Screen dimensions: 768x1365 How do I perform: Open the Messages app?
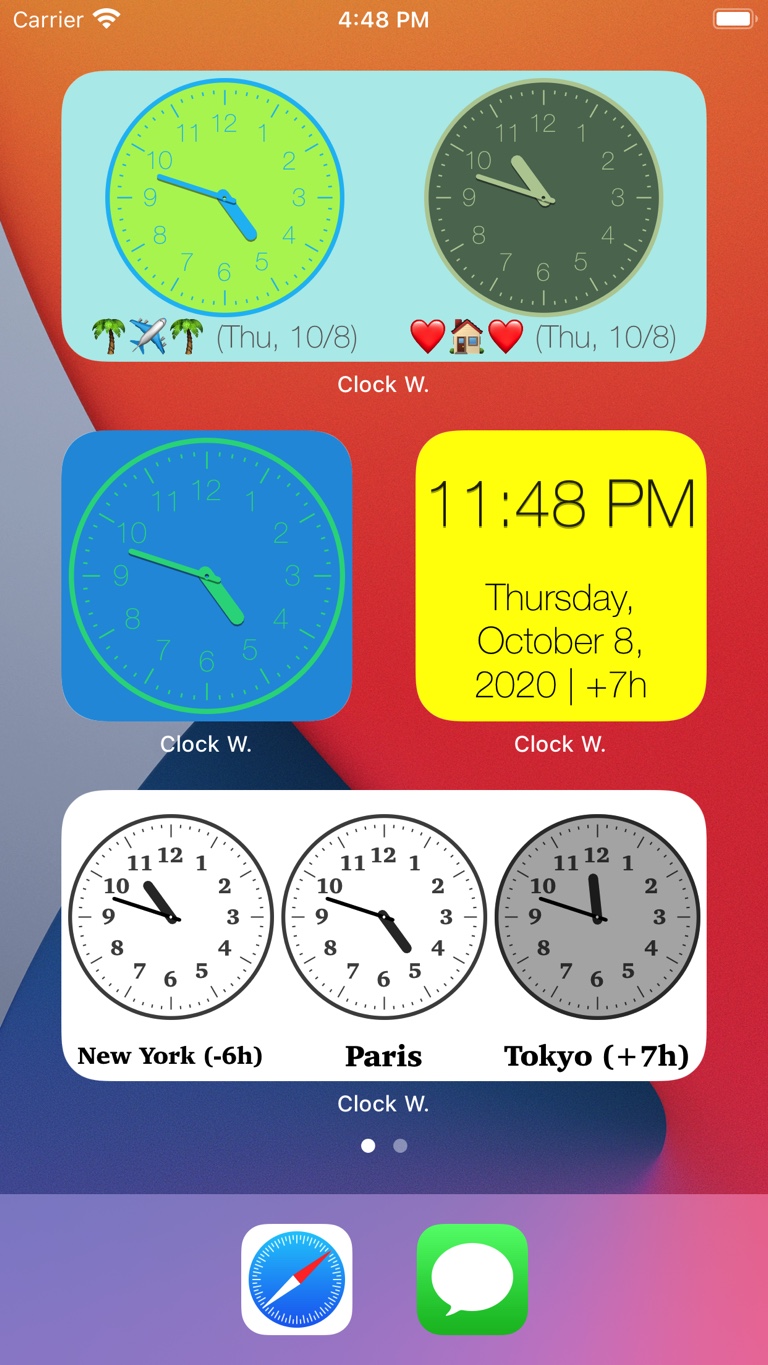click(472, 1279)
